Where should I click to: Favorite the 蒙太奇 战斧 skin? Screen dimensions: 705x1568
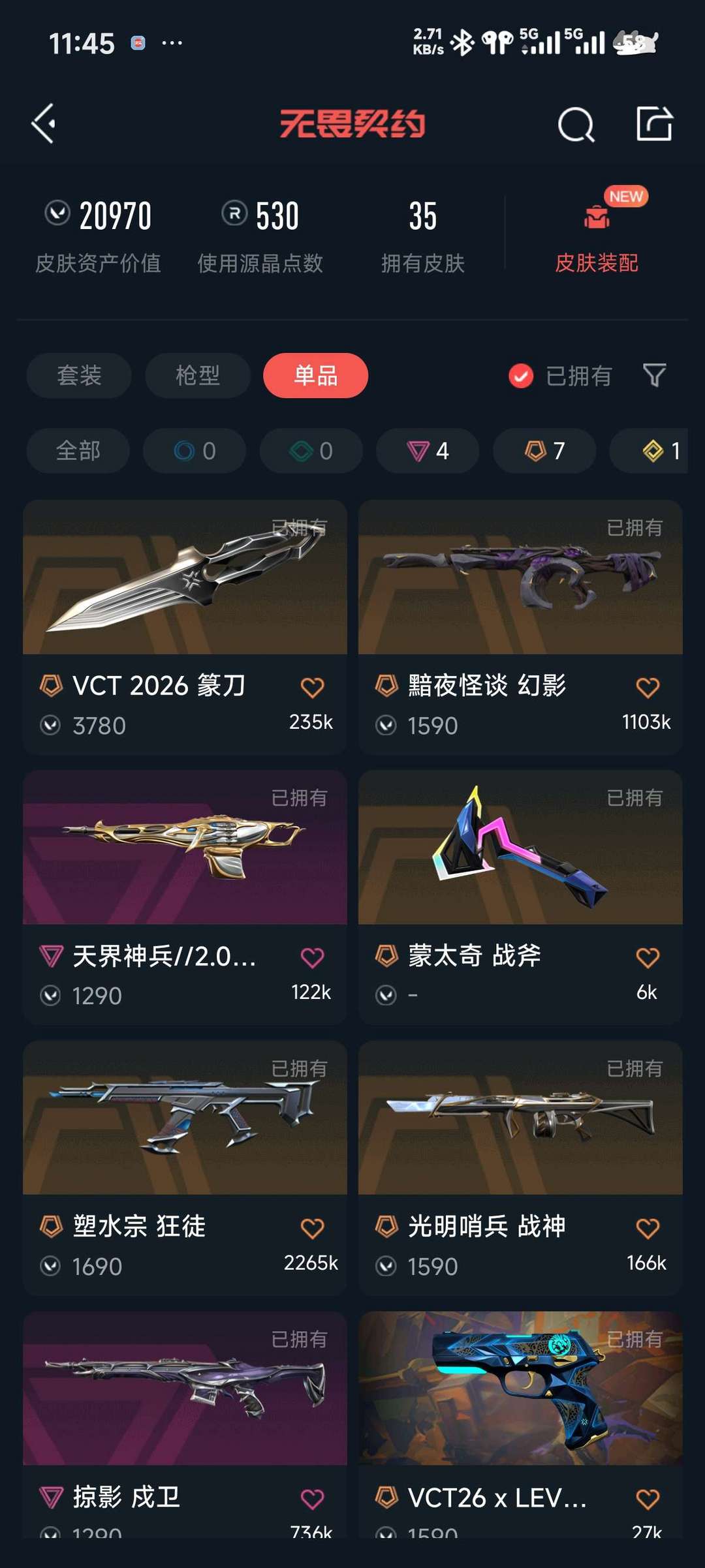[x=648, y=957]
